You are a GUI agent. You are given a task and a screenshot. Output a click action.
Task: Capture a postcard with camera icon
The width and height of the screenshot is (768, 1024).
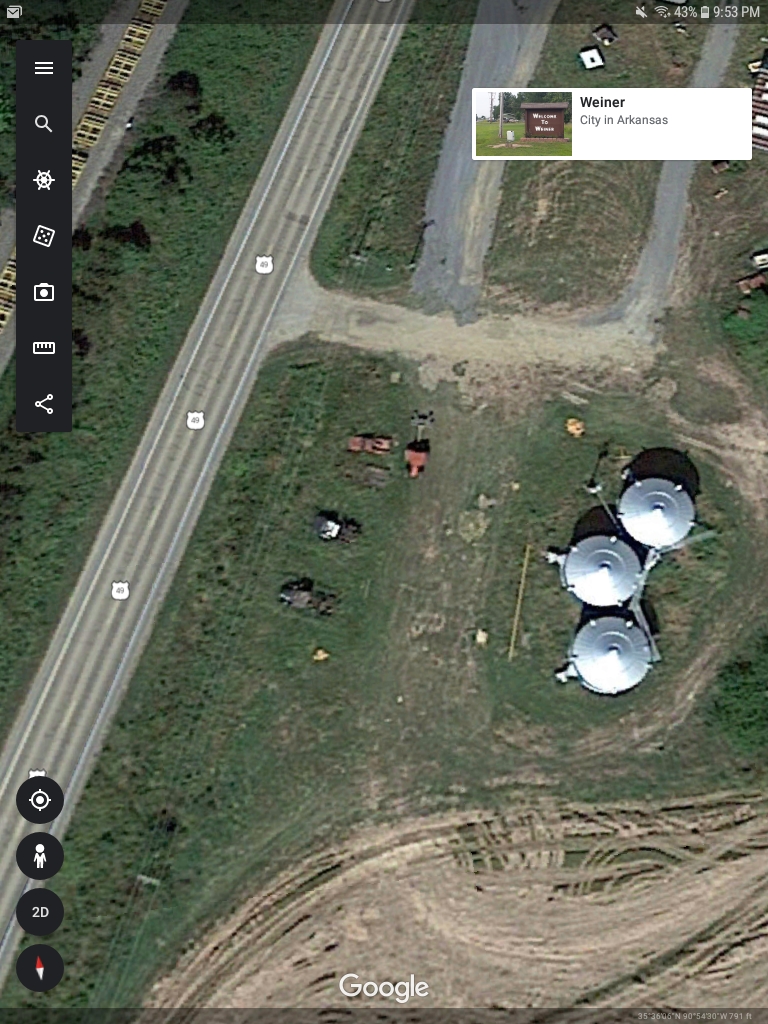(44, 292)
